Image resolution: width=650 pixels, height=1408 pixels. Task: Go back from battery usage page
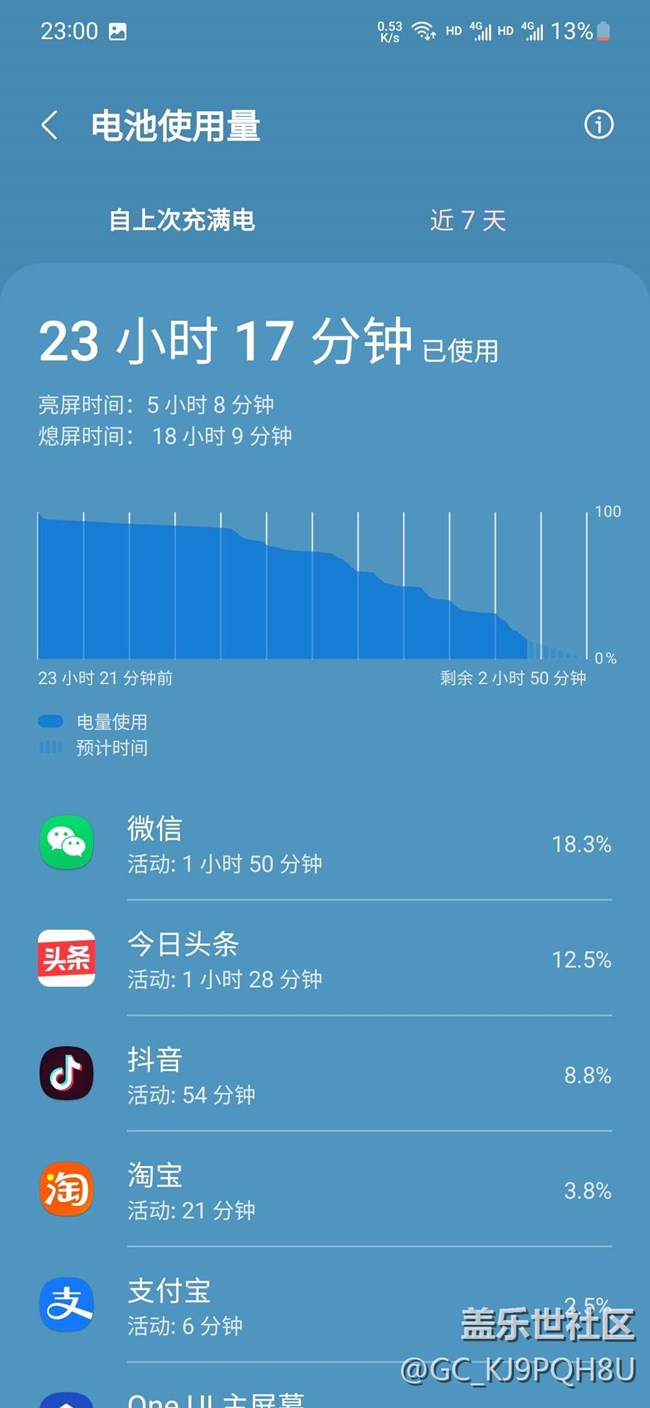tap(49, 126)
